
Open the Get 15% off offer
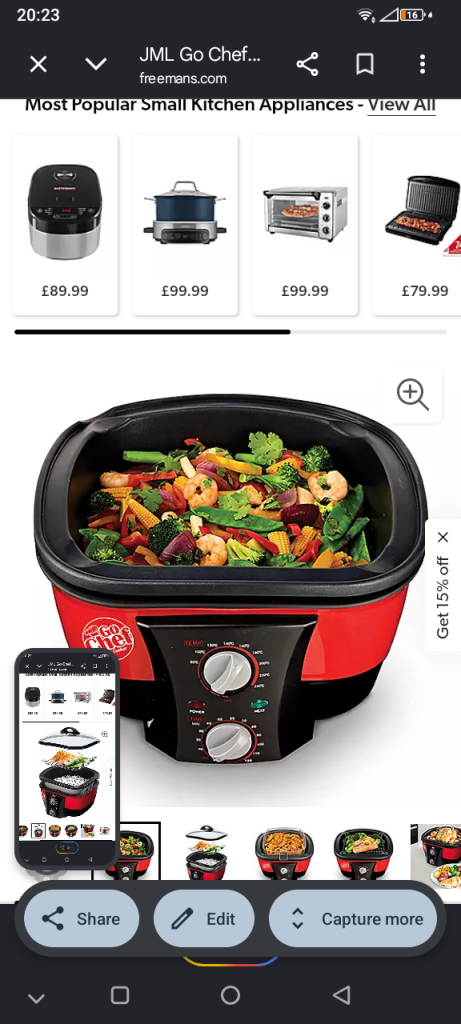click(443, 597)
